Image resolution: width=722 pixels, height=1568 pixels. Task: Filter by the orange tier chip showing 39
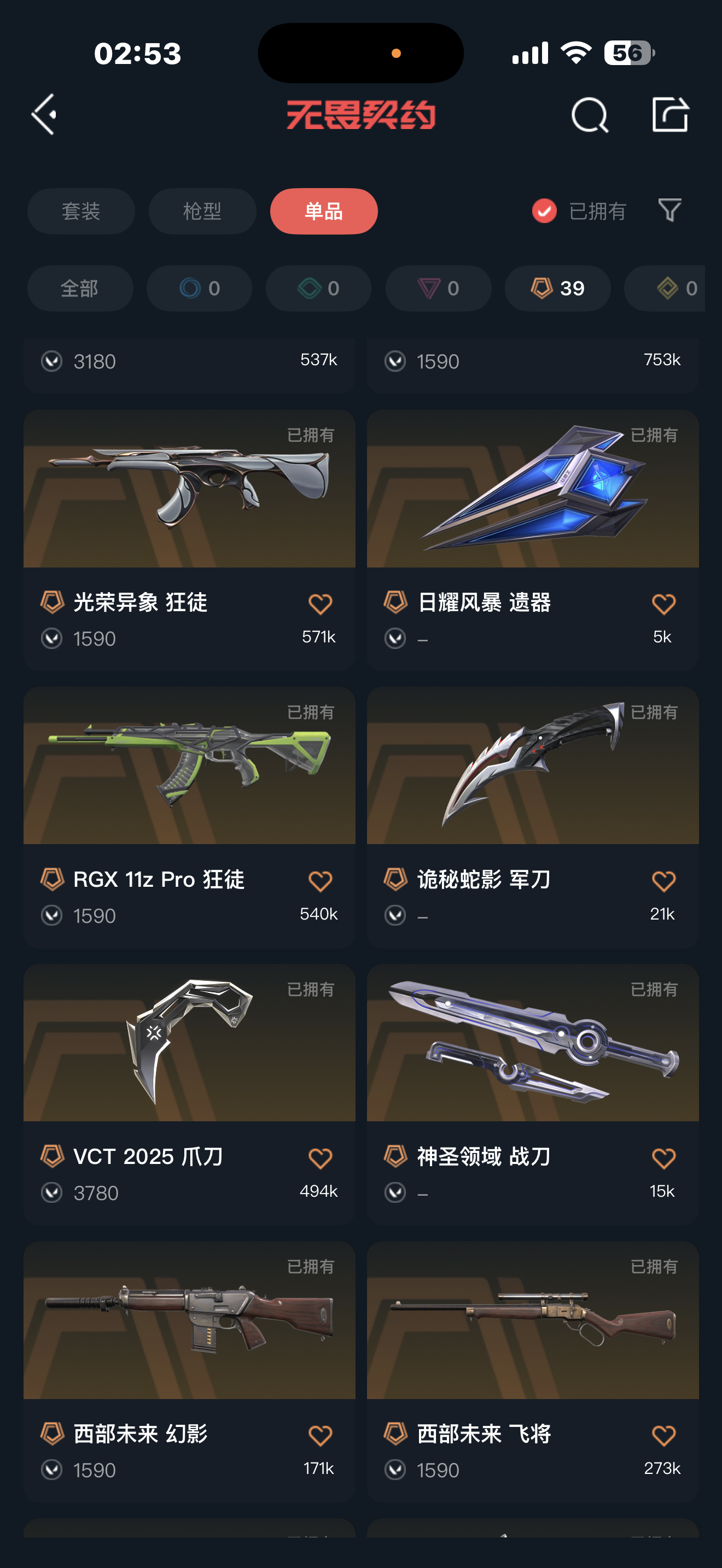click(x=557, y=289)
